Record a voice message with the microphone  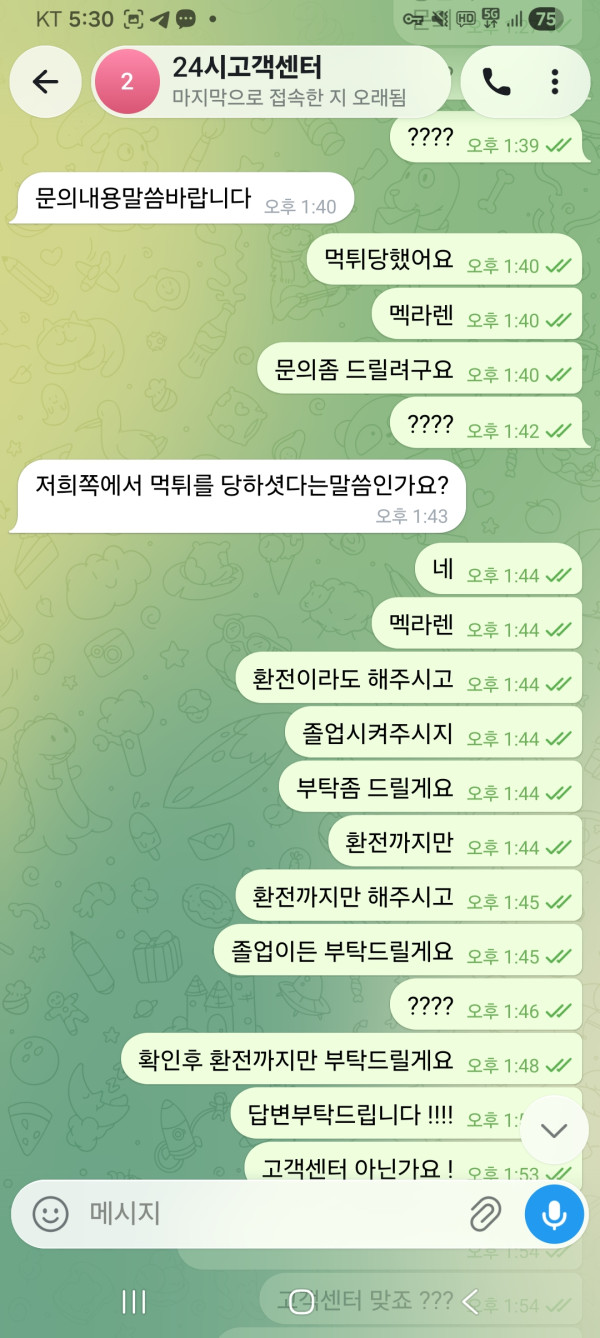tap(554, 1214)
